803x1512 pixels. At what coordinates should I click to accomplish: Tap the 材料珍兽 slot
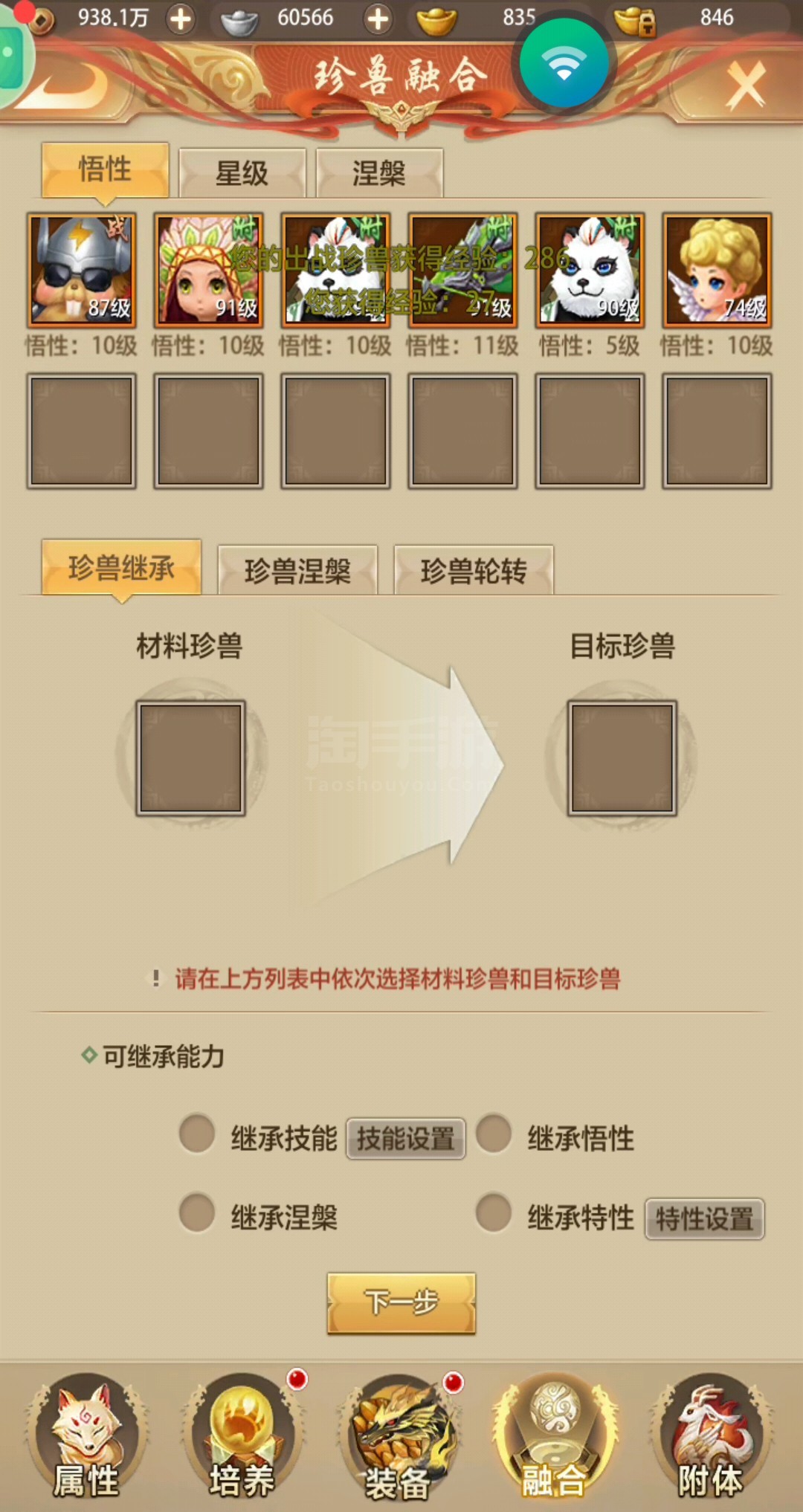click(x=190, y=758)
